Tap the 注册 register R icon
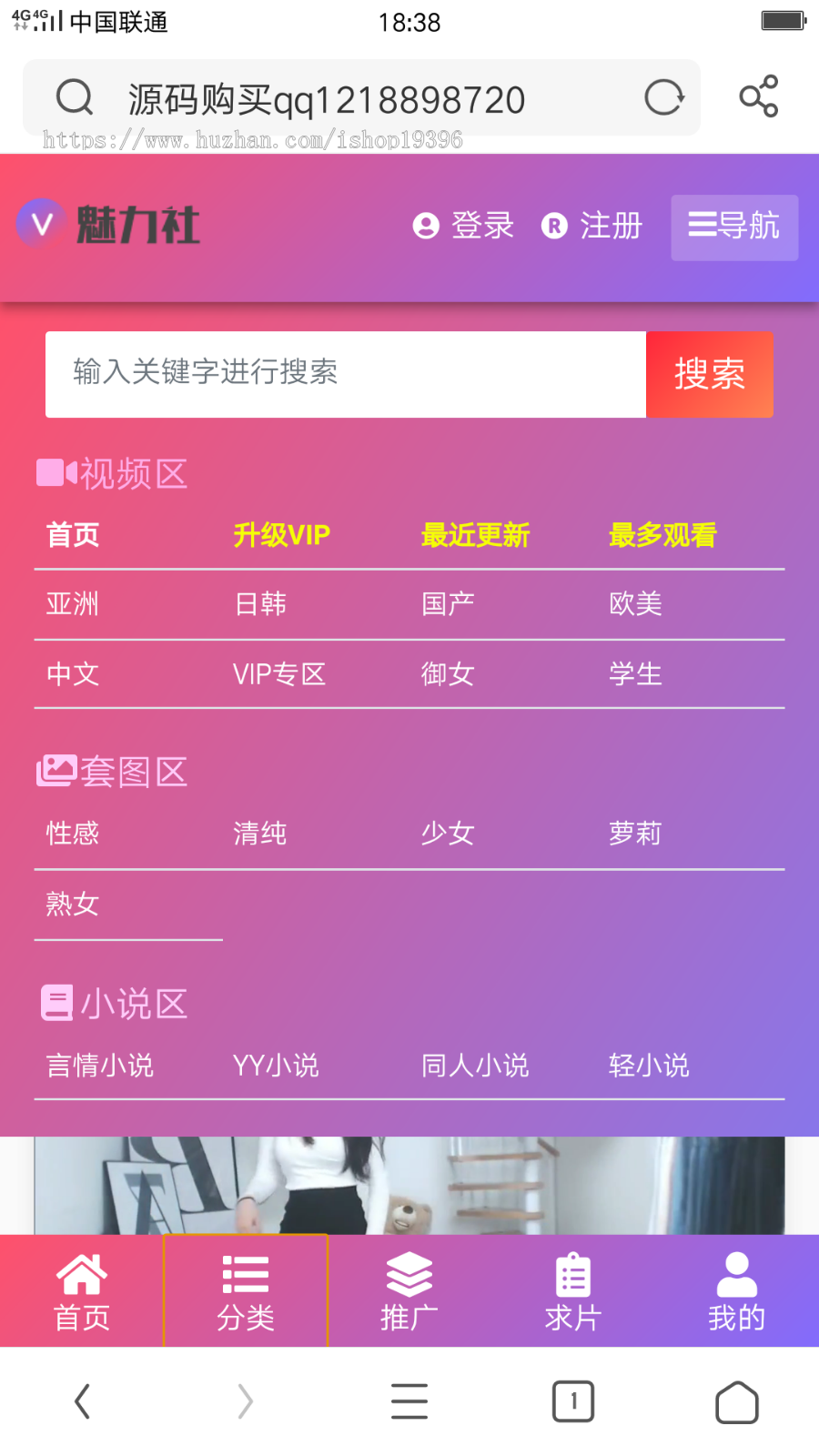This screenshot has width=819, height=1456. [x=553, y=227]
